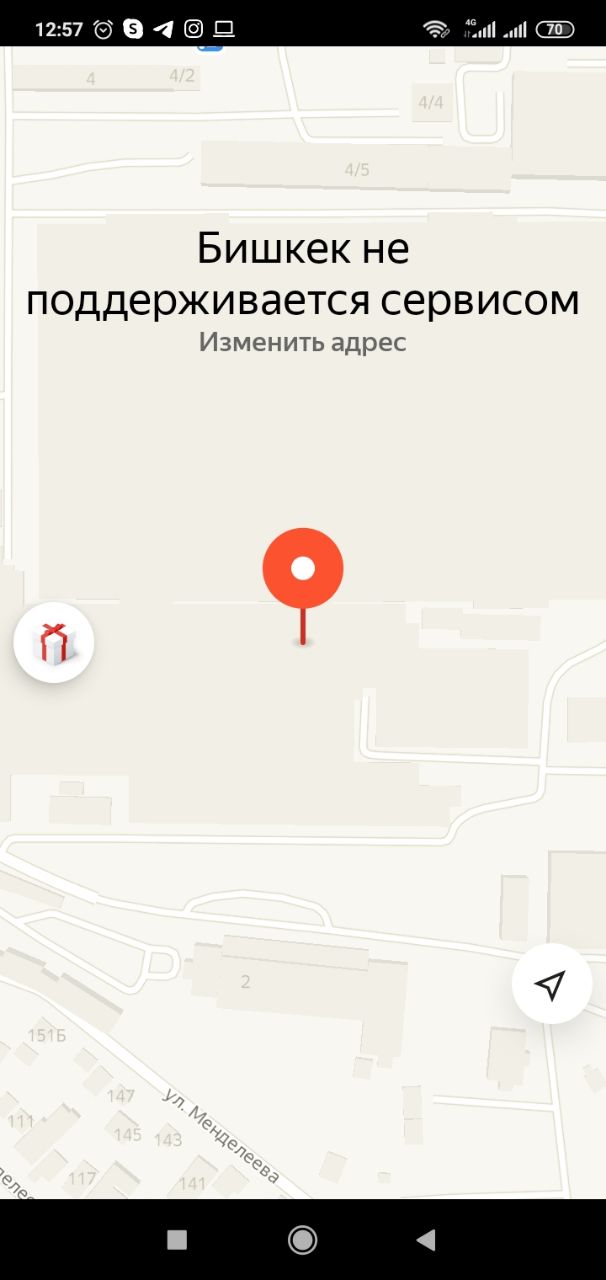
Task: Tap 'Изменить адрес' to change address
Action: pos(302,342)
